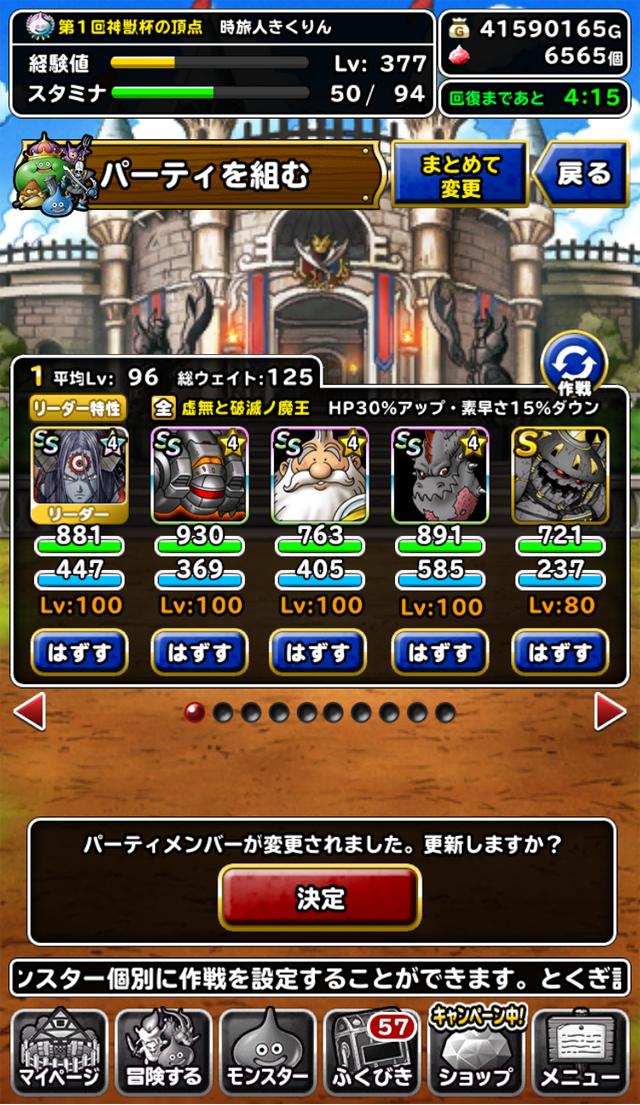Image resolution: width=640 pixels, height=1105 pixels.
Task: Open the メニュー tab
Action: 580,1052
